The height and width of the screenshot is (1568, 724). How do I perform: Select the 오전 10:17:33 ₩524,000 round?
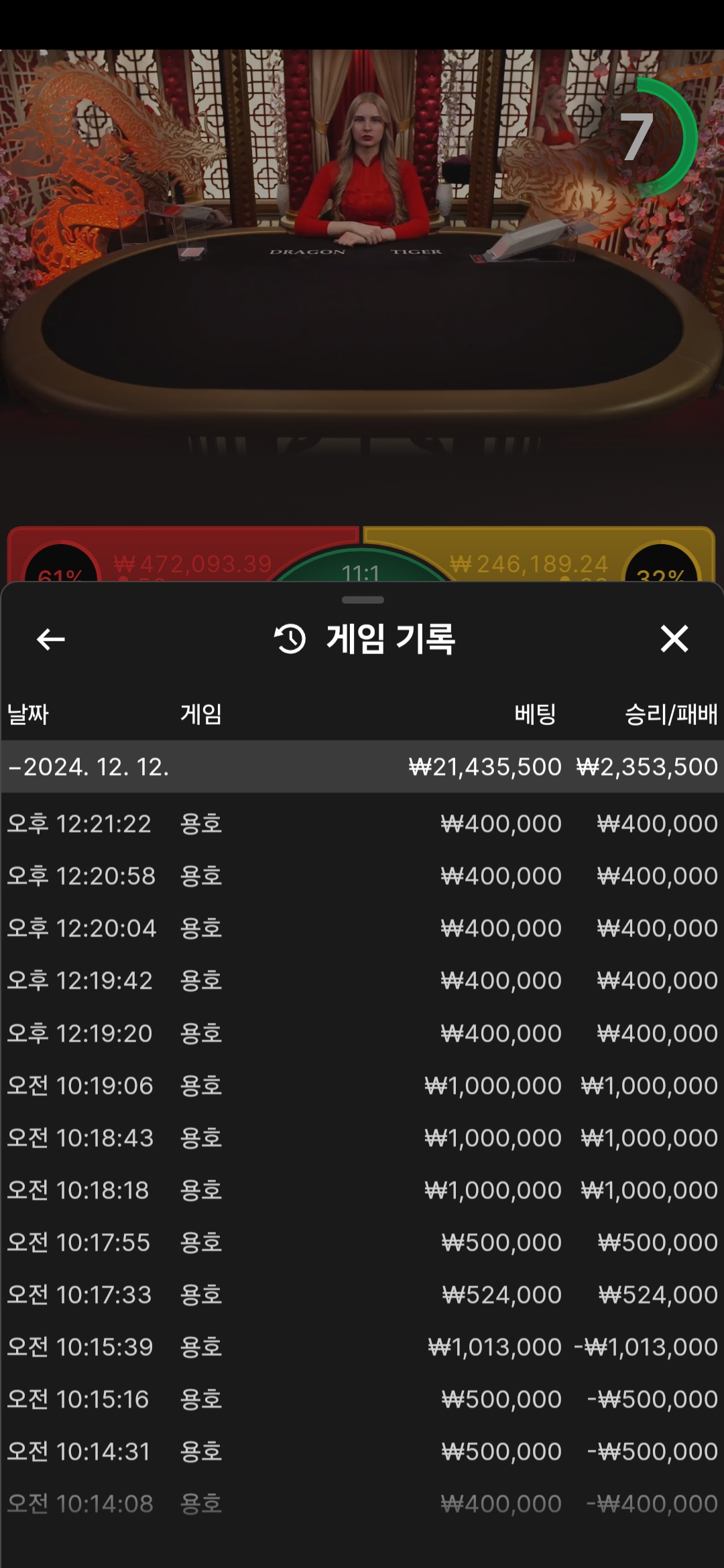362,1295
